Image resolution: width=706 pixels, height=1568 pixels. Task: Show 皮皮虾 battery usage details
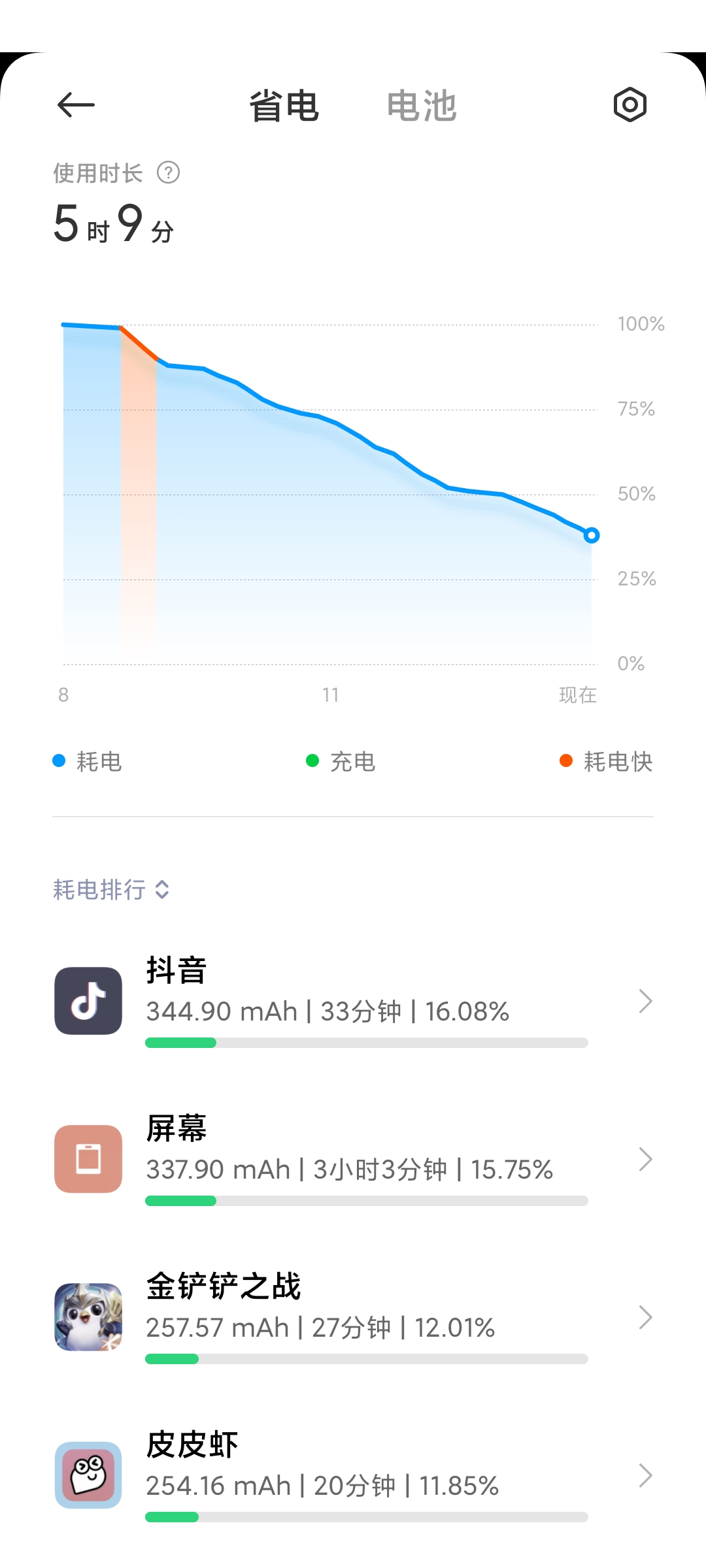(353, 1475)
